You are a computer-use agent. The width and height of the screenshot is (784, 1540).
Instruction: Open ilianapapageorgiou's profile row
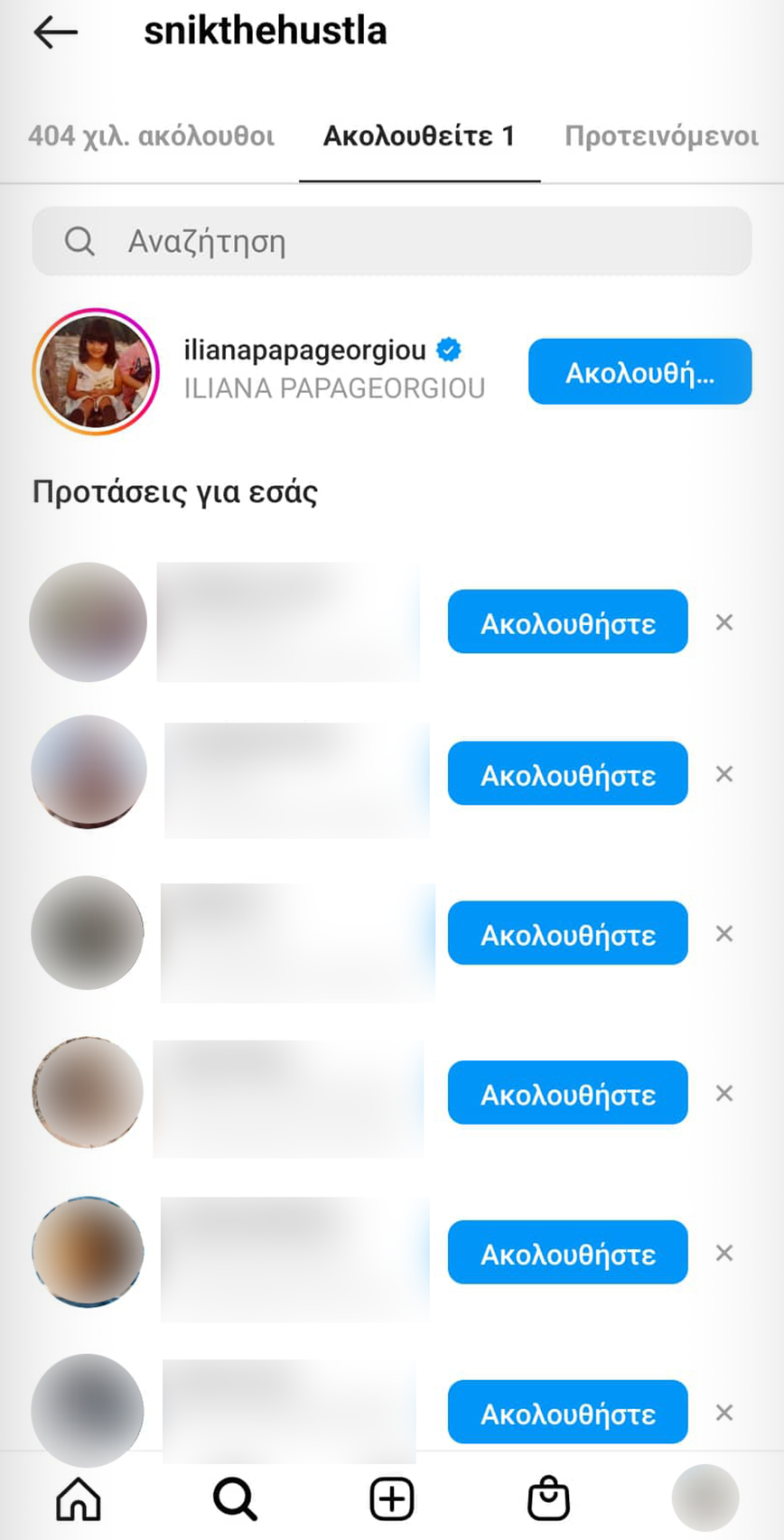[334, 369]
